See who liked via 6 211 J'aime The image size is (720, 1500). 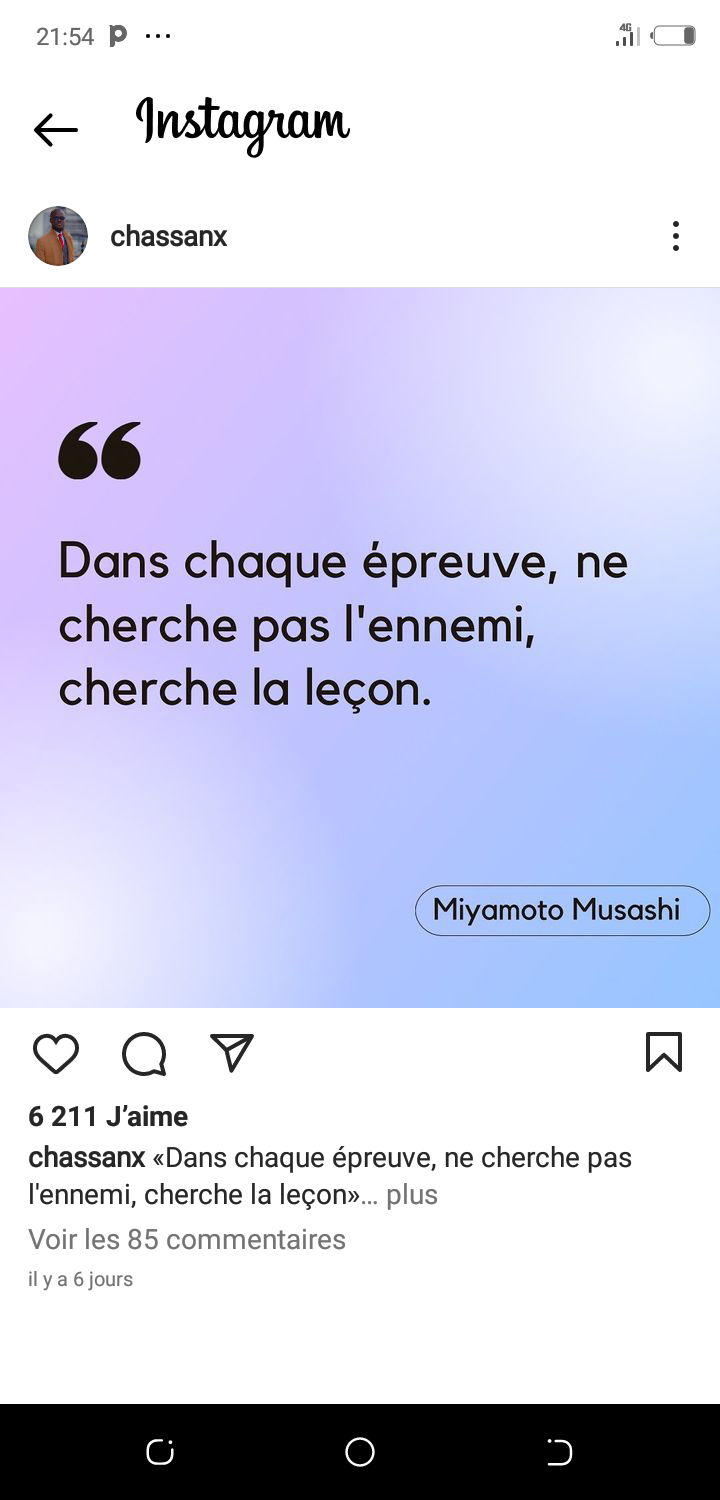108,1116
